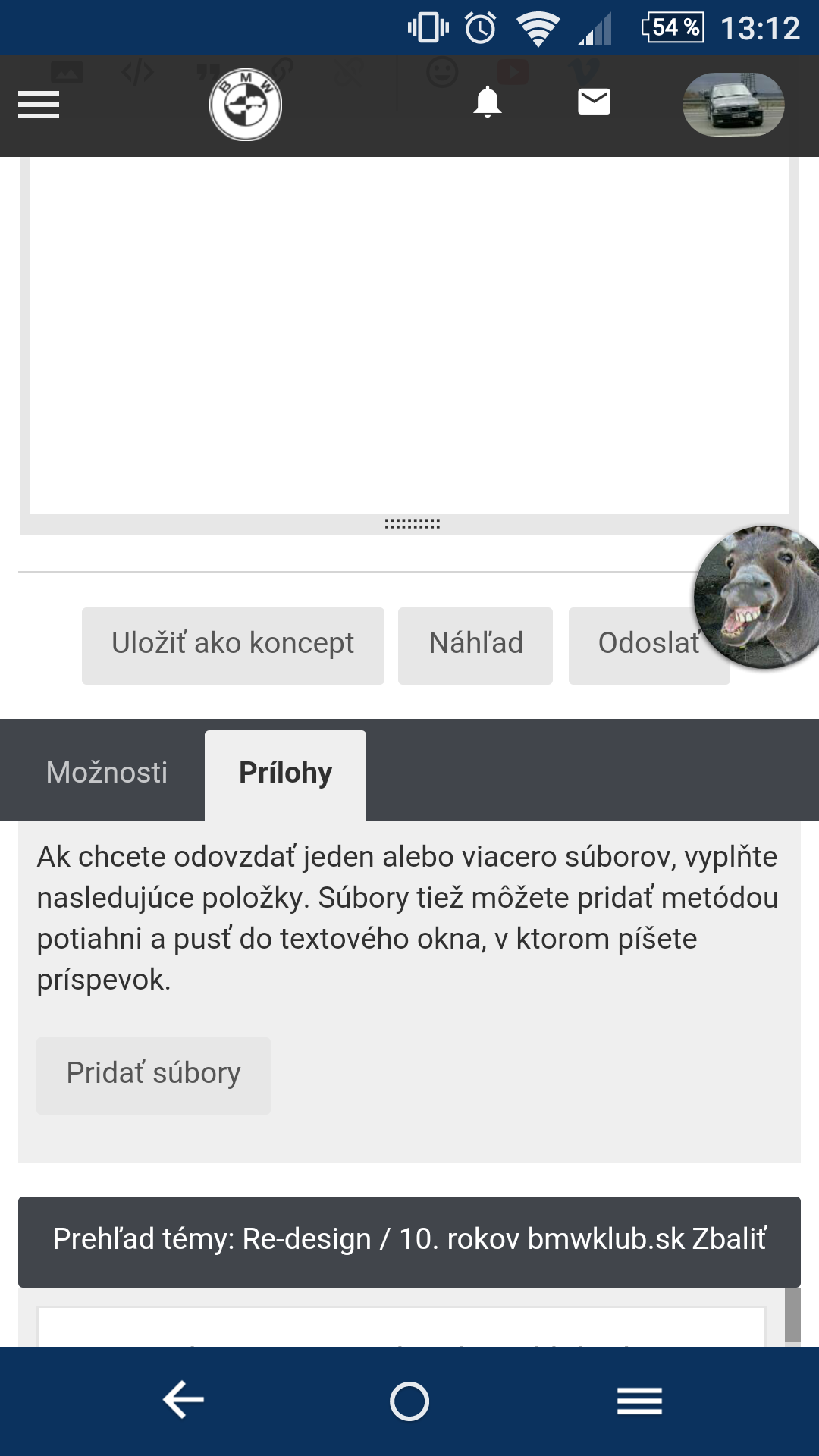This screenshot has width=819, height=1456.
Task: Tap Uložiť ako koncept button
Action: point(233,646)
